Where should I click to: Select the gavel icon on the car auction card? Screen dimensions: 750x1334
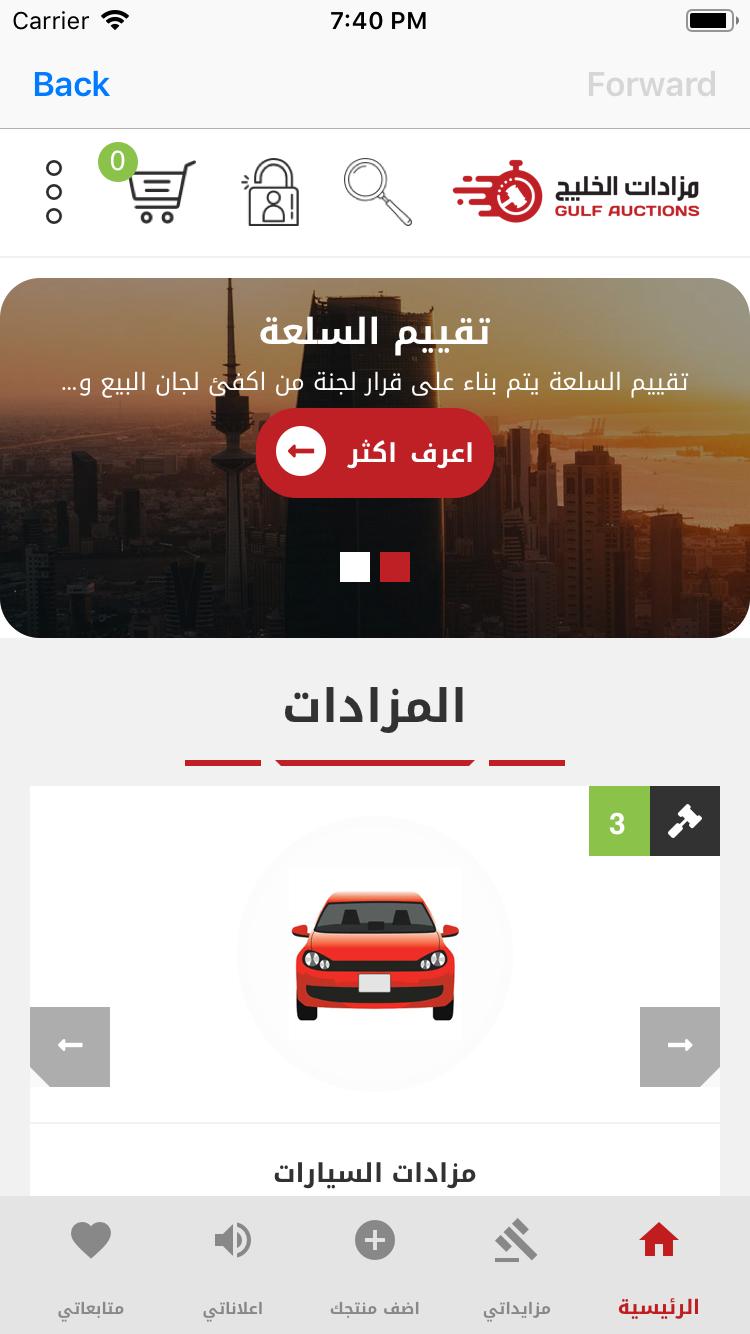click(x=685, y=820)
